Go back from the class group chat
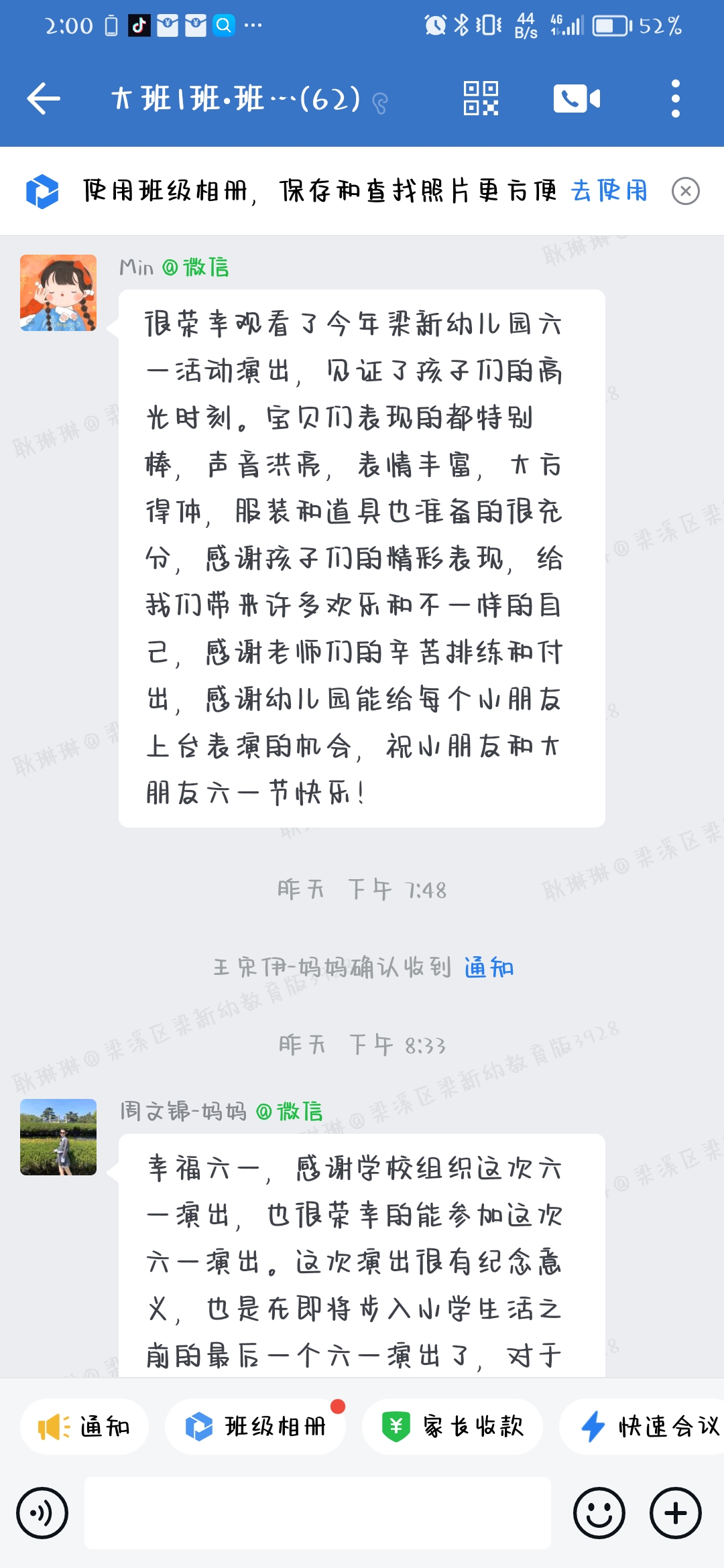Image resolution: width=724 pixels, height=1568 pixels. pyautogui.click(x=44, y=99)
